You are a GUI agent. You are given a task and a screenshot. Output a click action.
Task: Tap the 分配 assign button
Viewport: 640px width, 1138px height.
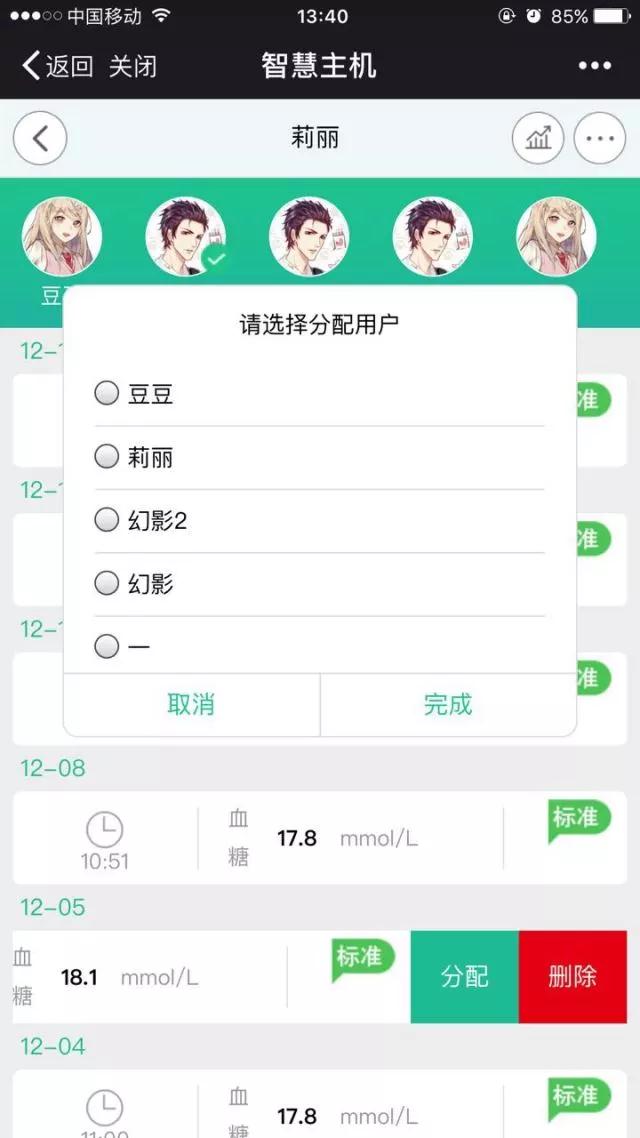464,977
